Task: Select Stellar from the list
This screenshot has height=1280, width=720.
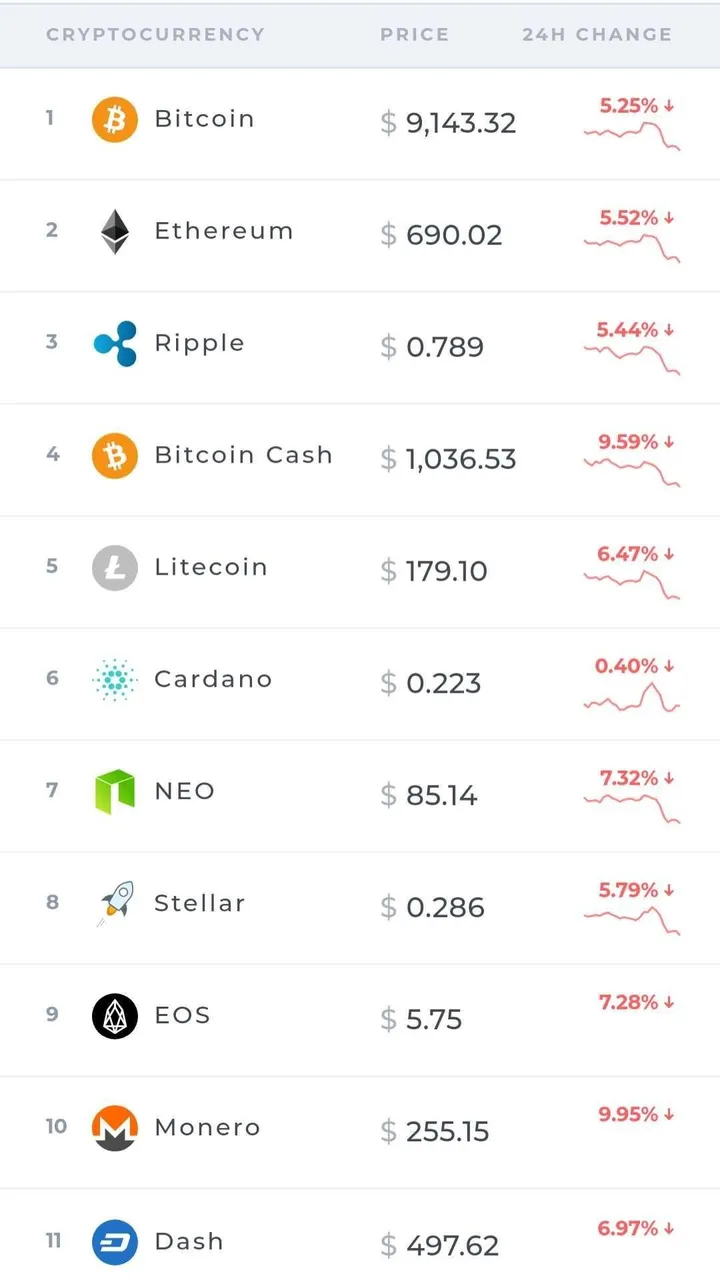Action: [360, 908]
